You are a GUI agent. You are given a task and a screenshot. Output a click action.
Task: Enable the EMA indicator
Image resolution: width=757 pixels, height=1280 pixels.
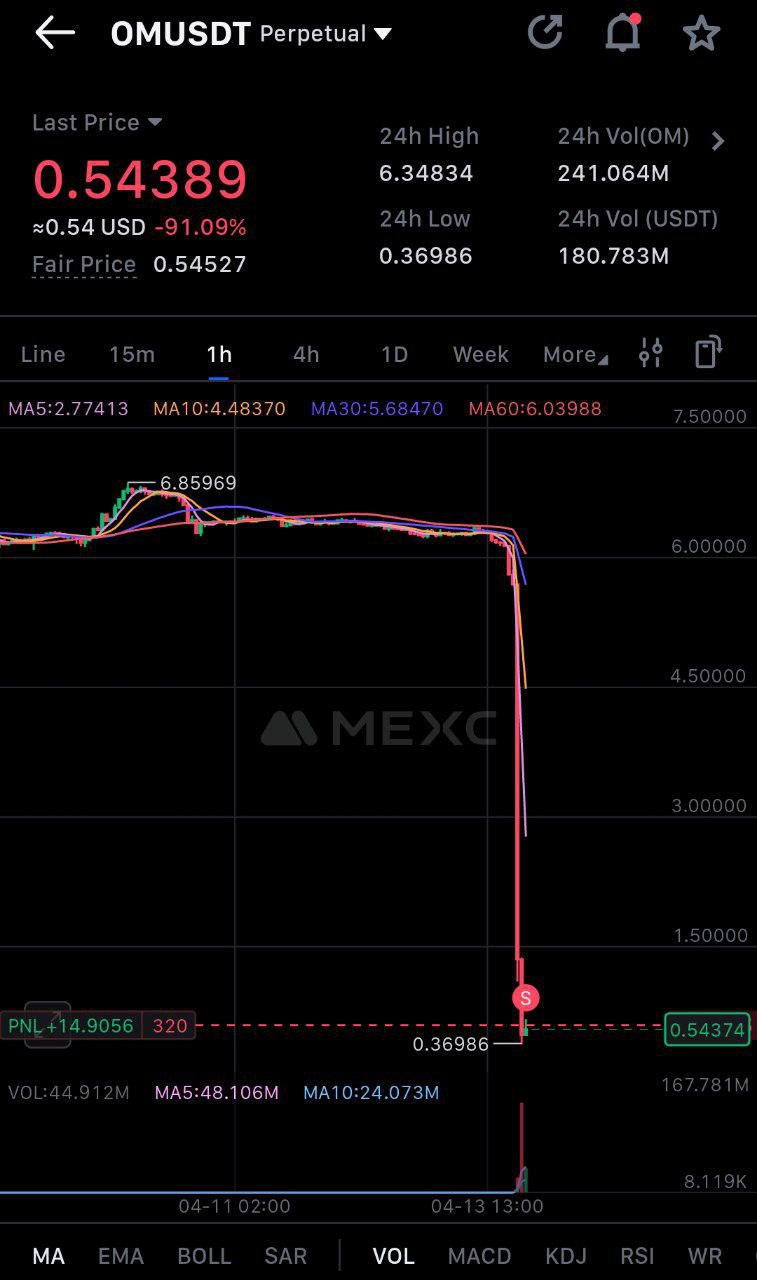pos(121,1256)
